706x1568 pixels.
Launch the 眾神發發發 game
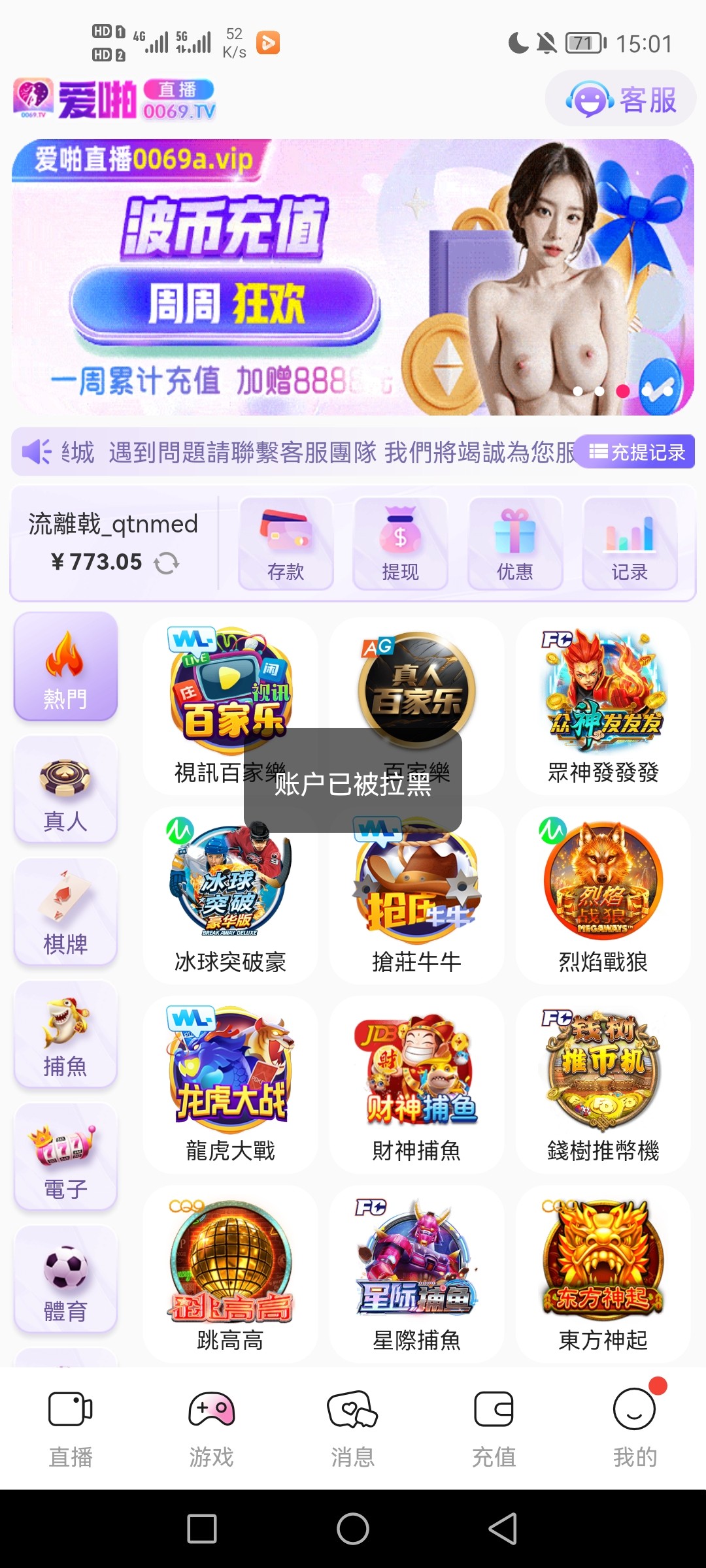pyautogui.click(x=603, y=706)
